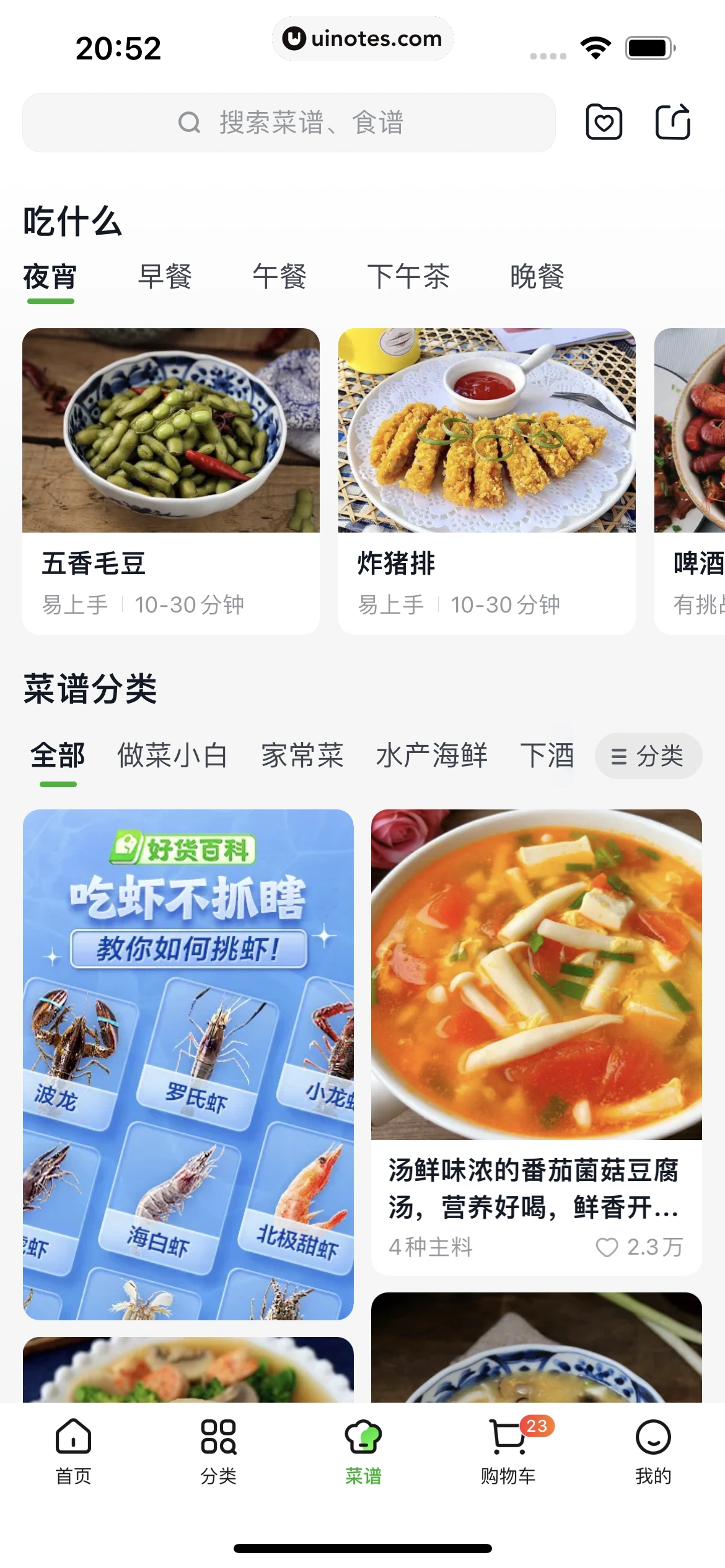
Task: Tap the 搜索菜谱、食谱 search box
Action: pos(289,123)
